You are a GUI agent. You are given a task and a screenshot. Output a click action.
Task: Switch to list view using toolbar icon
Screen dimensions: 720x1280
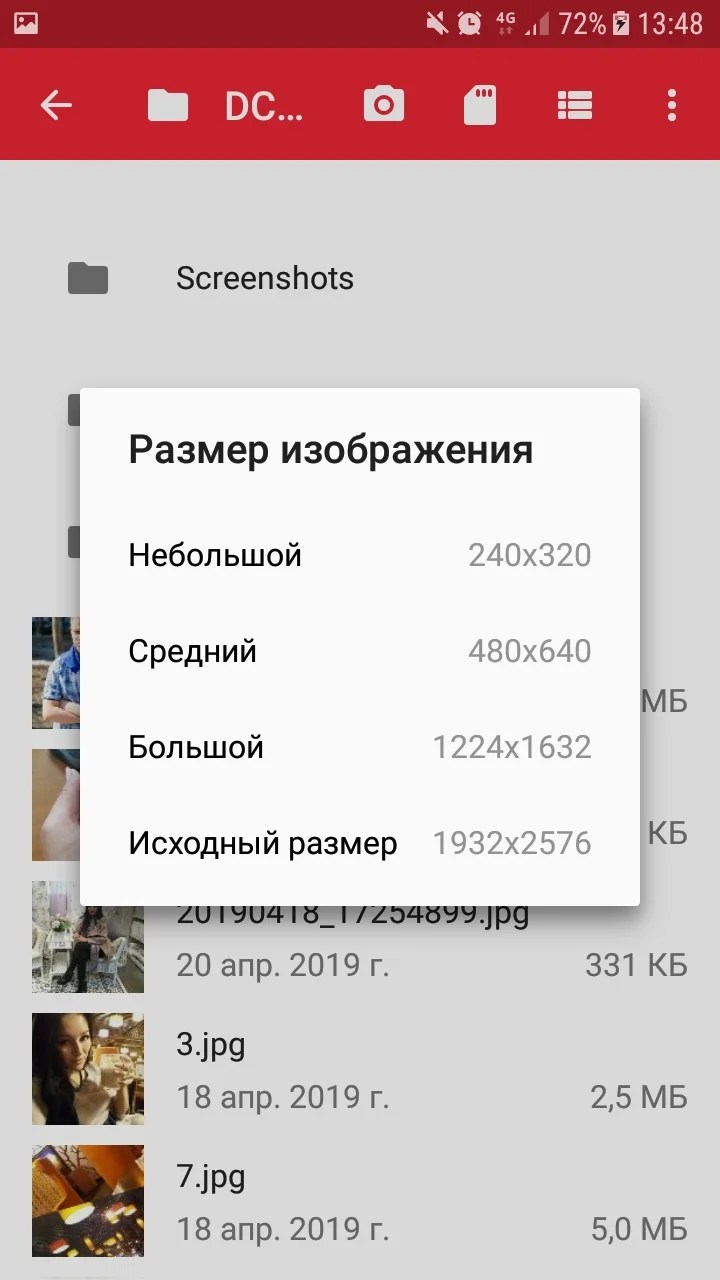[x=574, y=104]
